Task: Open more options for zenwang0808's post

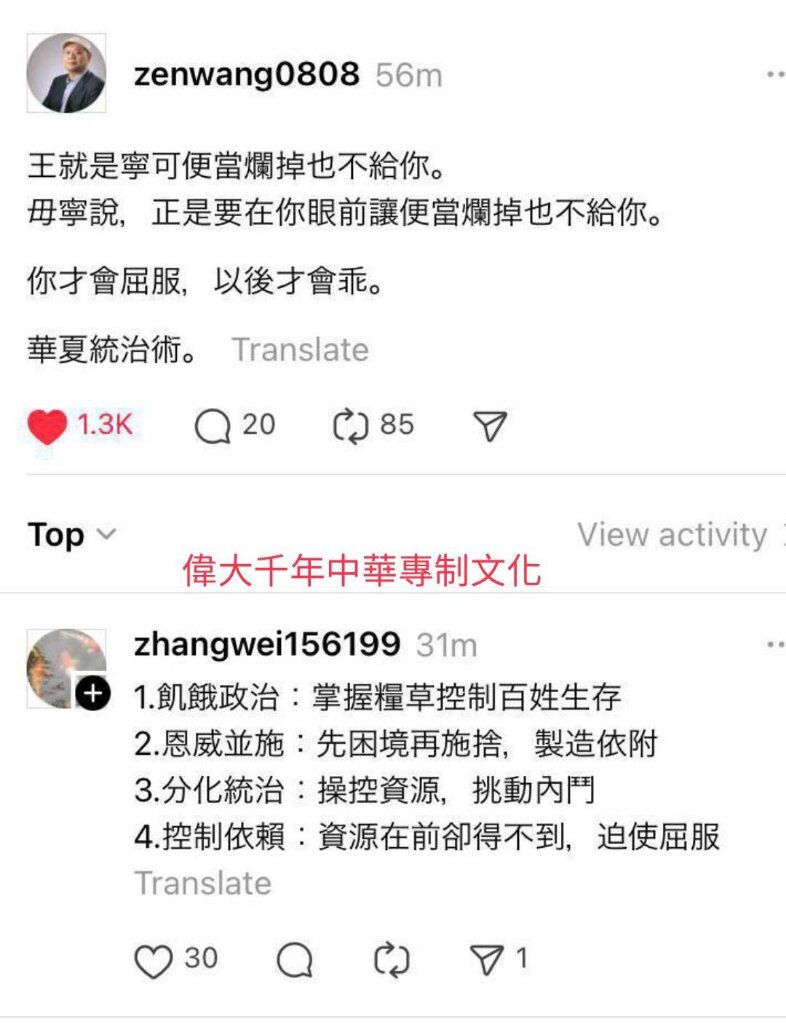Action: tap(775, 74)
